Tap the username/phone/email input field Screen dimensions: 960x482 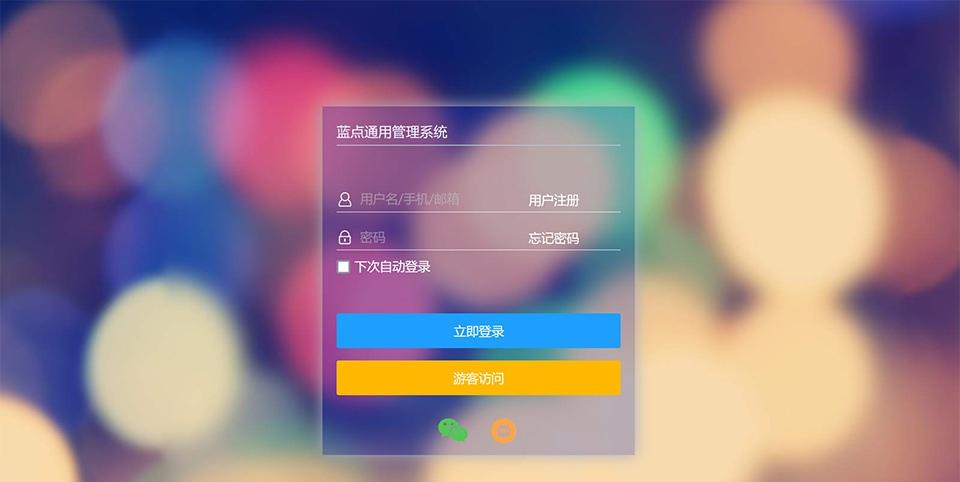430,199
